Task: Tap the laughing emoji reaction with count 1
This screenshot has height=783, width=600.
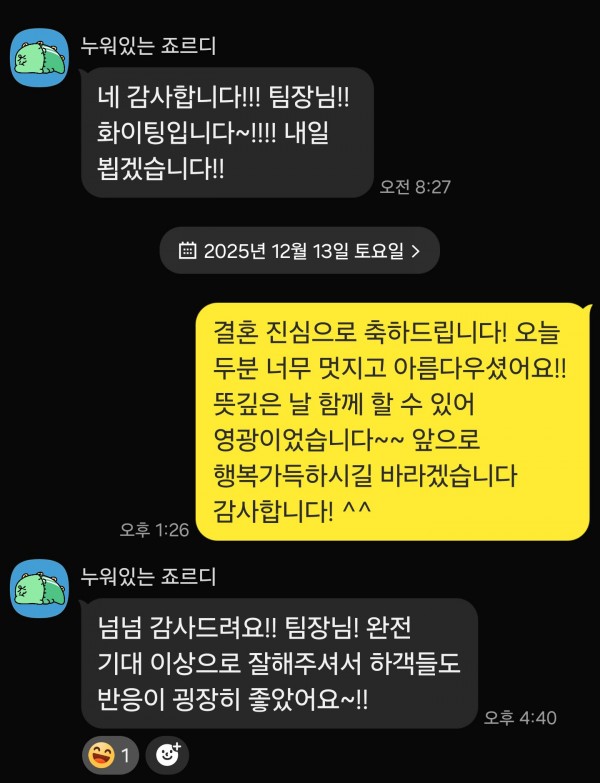Action: coord(110,755)
